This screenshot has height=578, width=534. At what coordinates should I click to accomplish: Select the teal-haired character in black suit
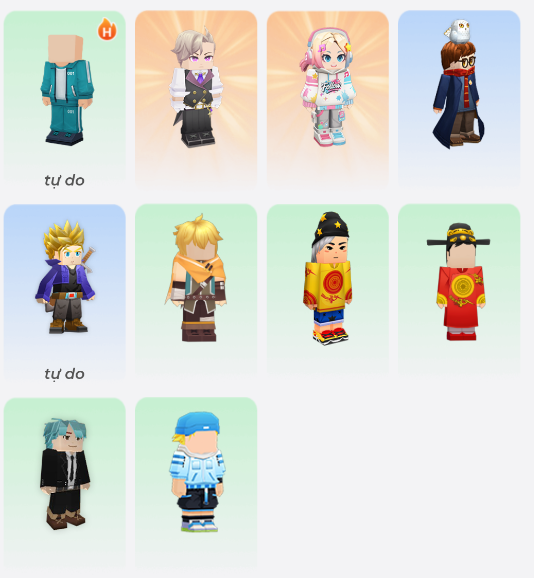64,485
